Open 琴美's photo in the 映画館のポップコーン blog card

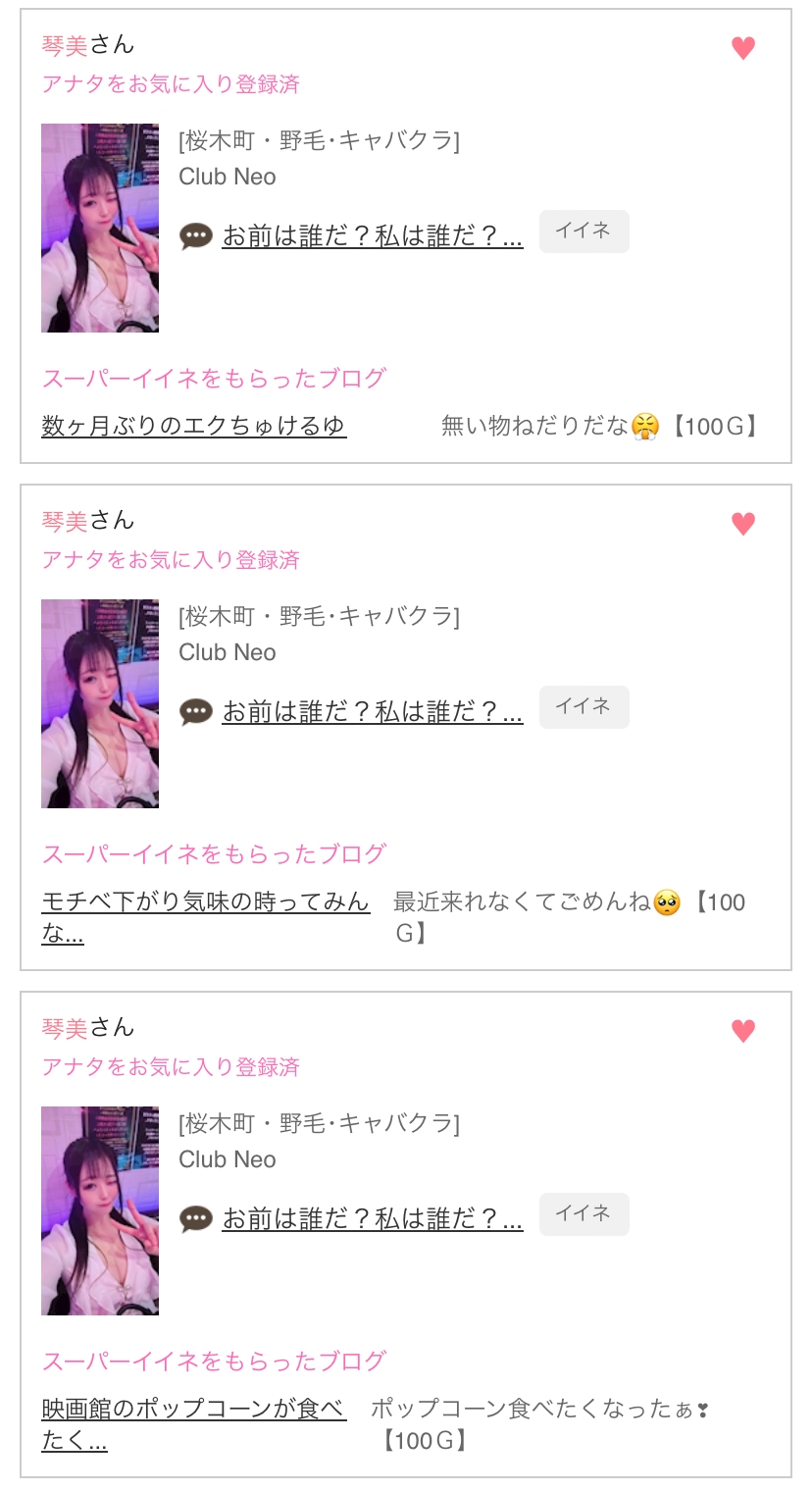(100, 1210)
